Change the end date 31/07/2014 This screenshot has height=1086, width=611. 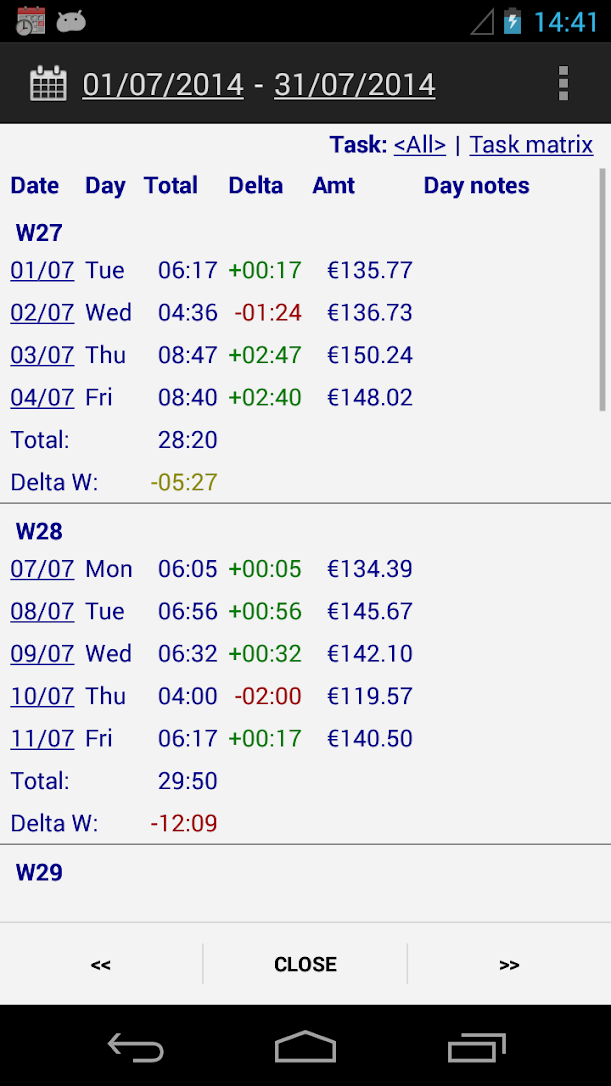(x=354, y=85)
